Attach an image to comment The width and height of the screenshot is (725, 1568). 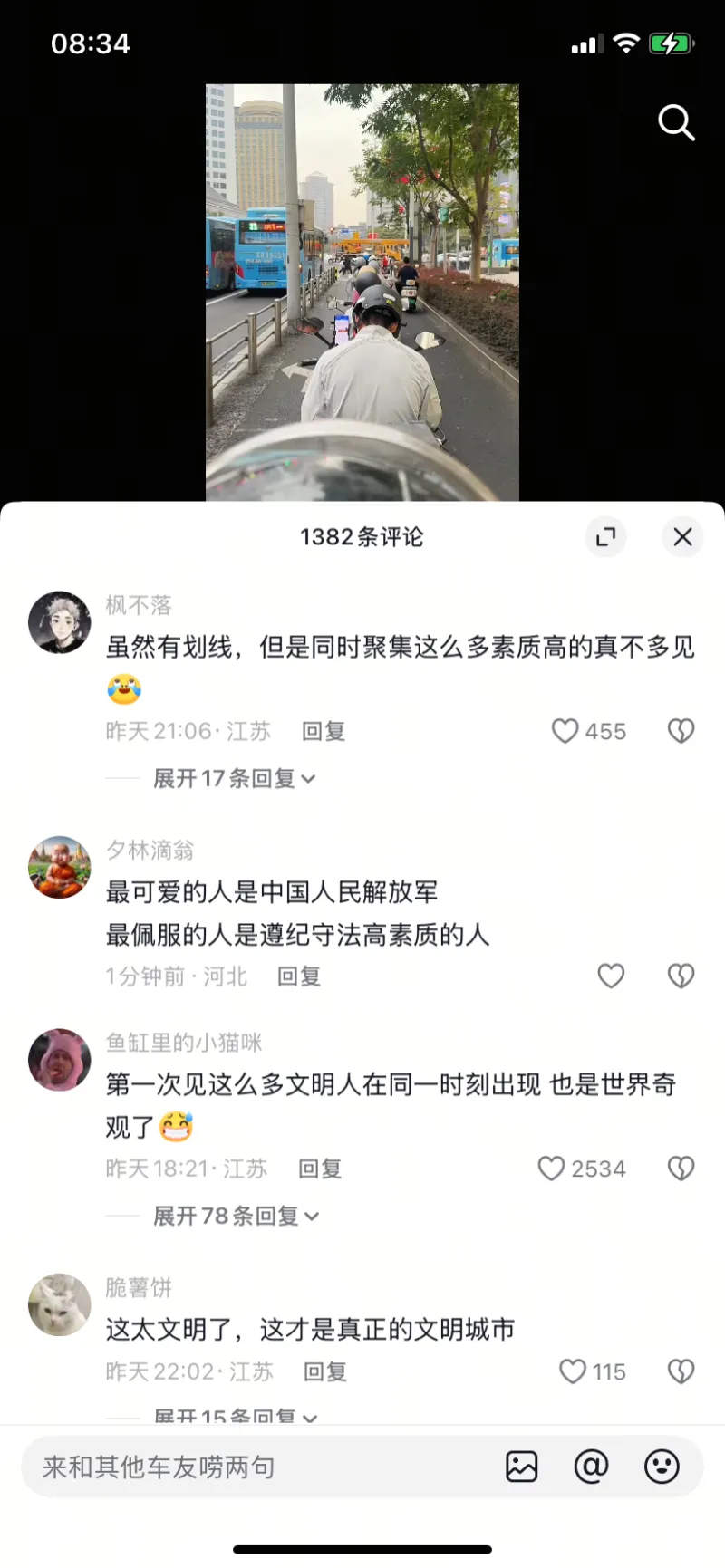522,1467
